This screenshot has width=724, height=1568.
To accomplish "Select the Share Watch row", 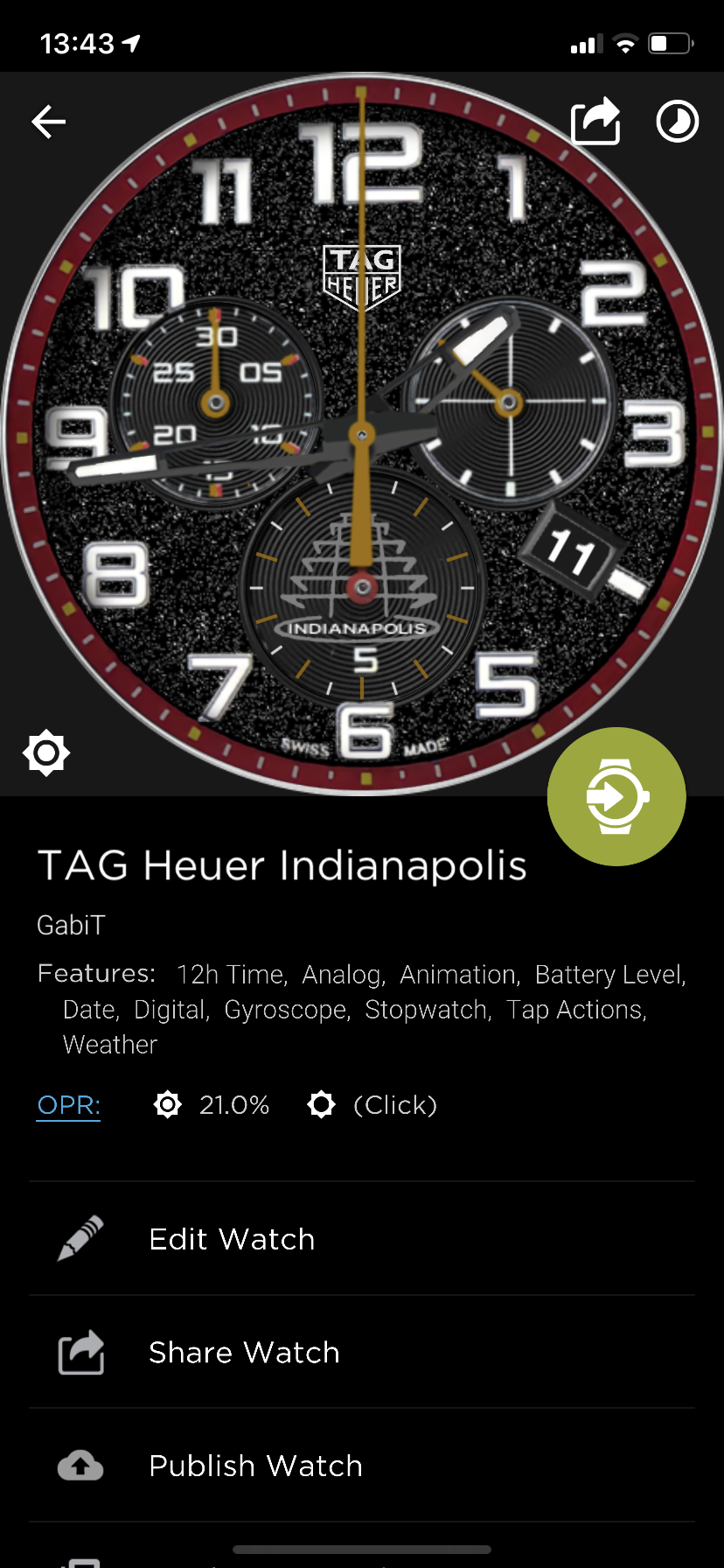I will 362,1352.
